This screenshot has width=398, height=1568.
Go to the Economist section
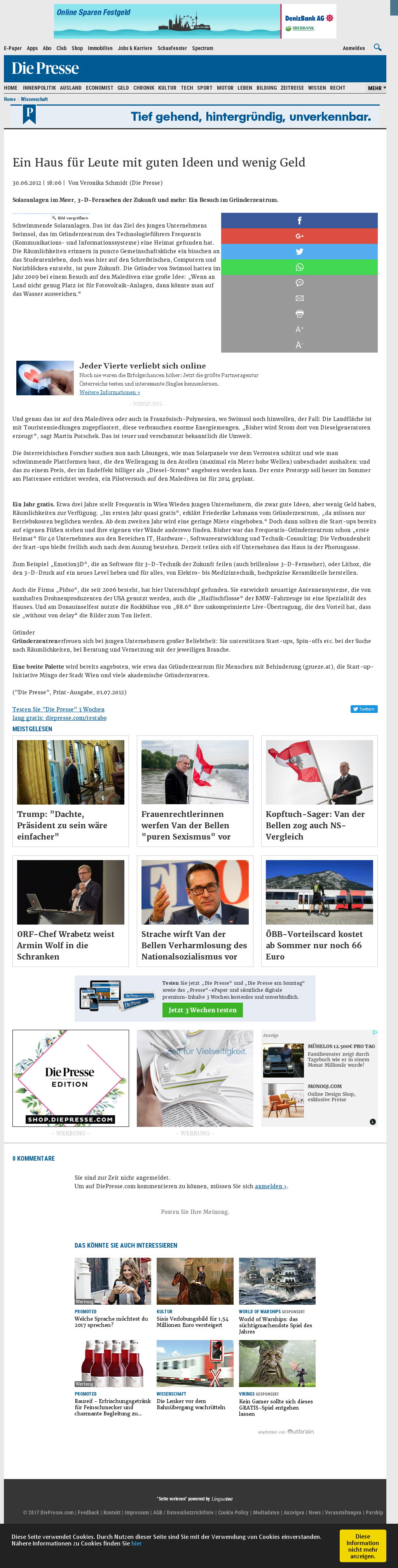click(99, 88)
